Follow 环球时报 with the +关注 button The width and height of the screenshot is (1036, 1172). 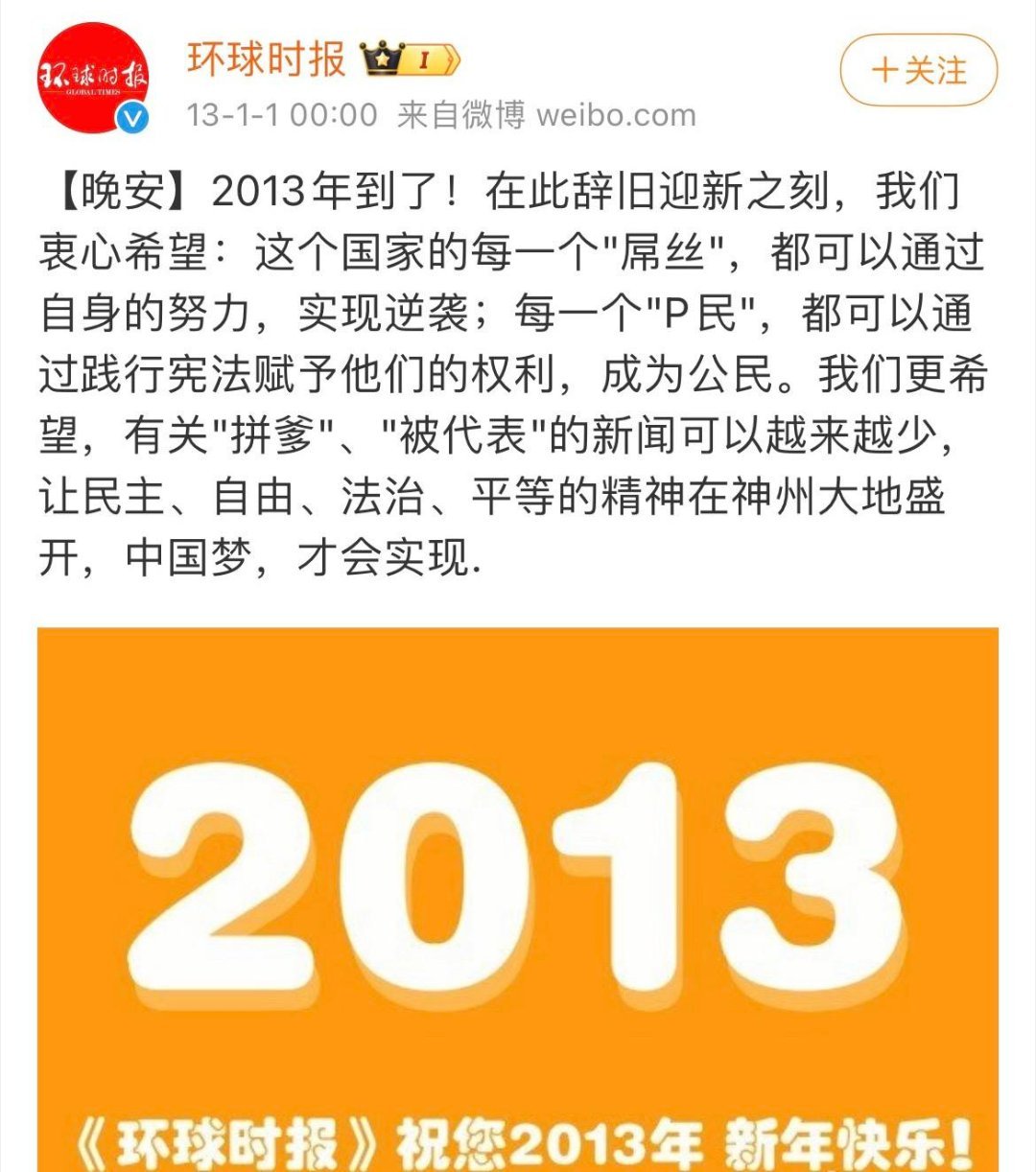click(918, 70)
